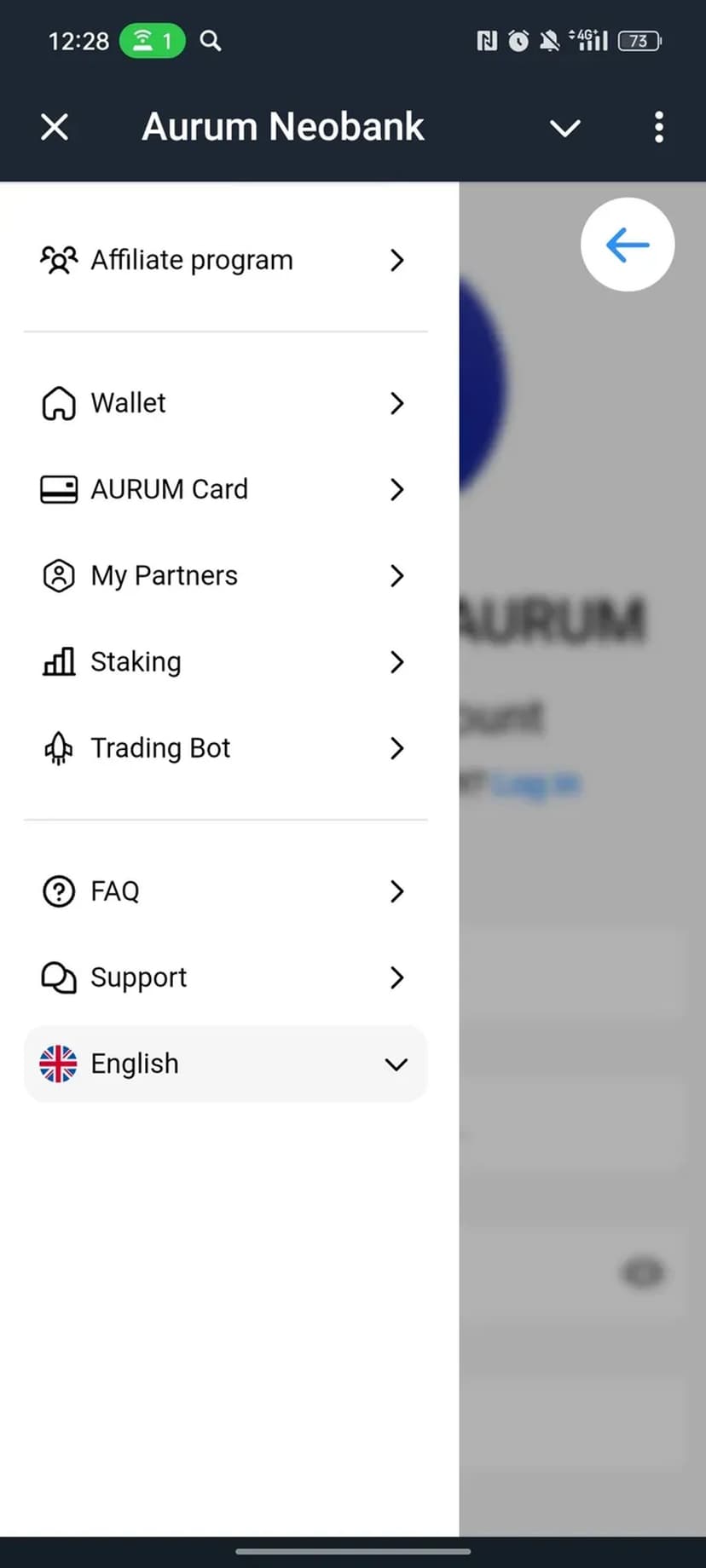Viewport: 706px width, 1568px height.
Task: Open the three-dot overflow menu
Action: pyautogui.click(x=658, y=128)
